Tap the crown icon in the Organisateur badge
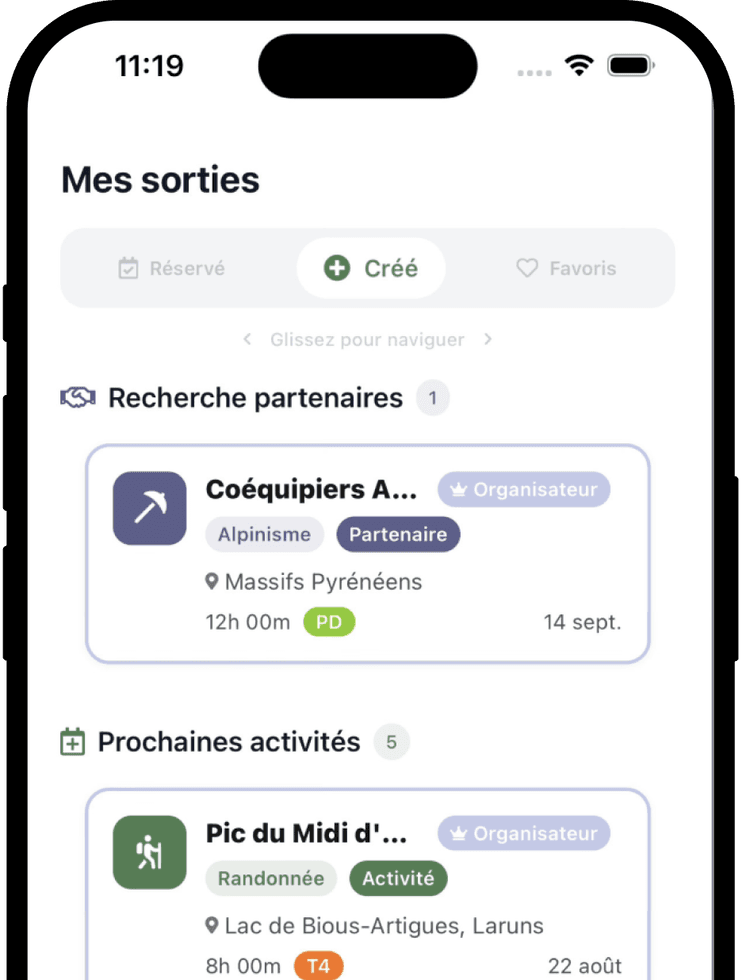The image size is (750, 980). point(458,489)
